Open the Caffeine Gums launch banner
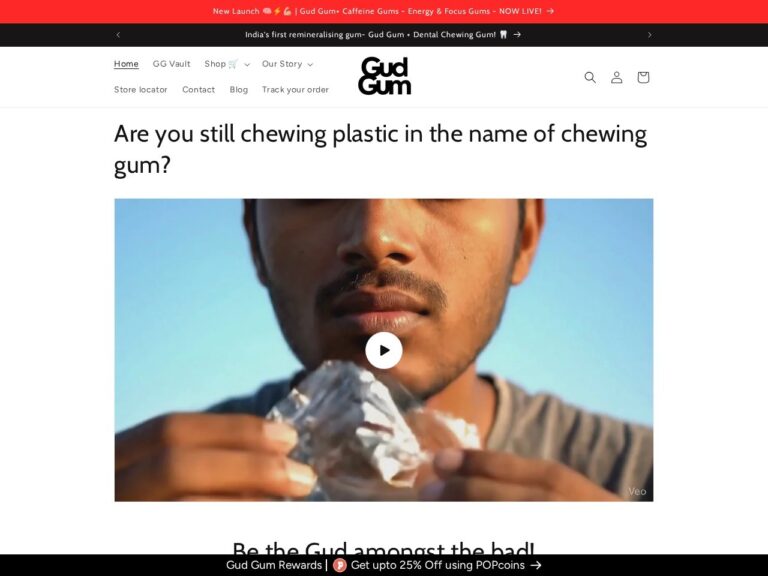 383,11
